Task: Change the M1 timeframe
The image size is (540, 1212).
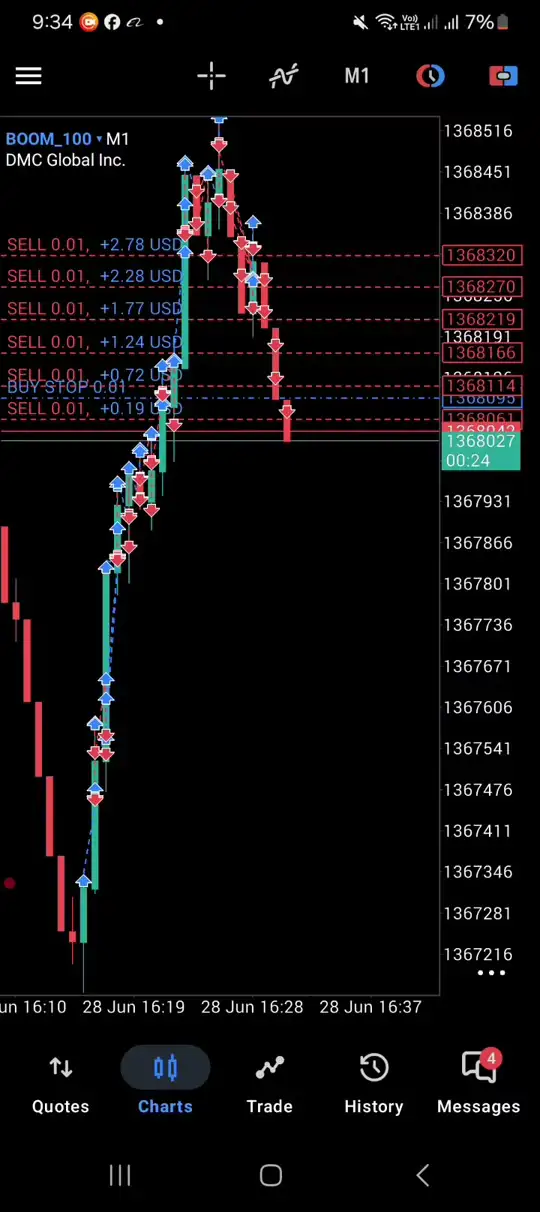Action: tap(357, 76)
